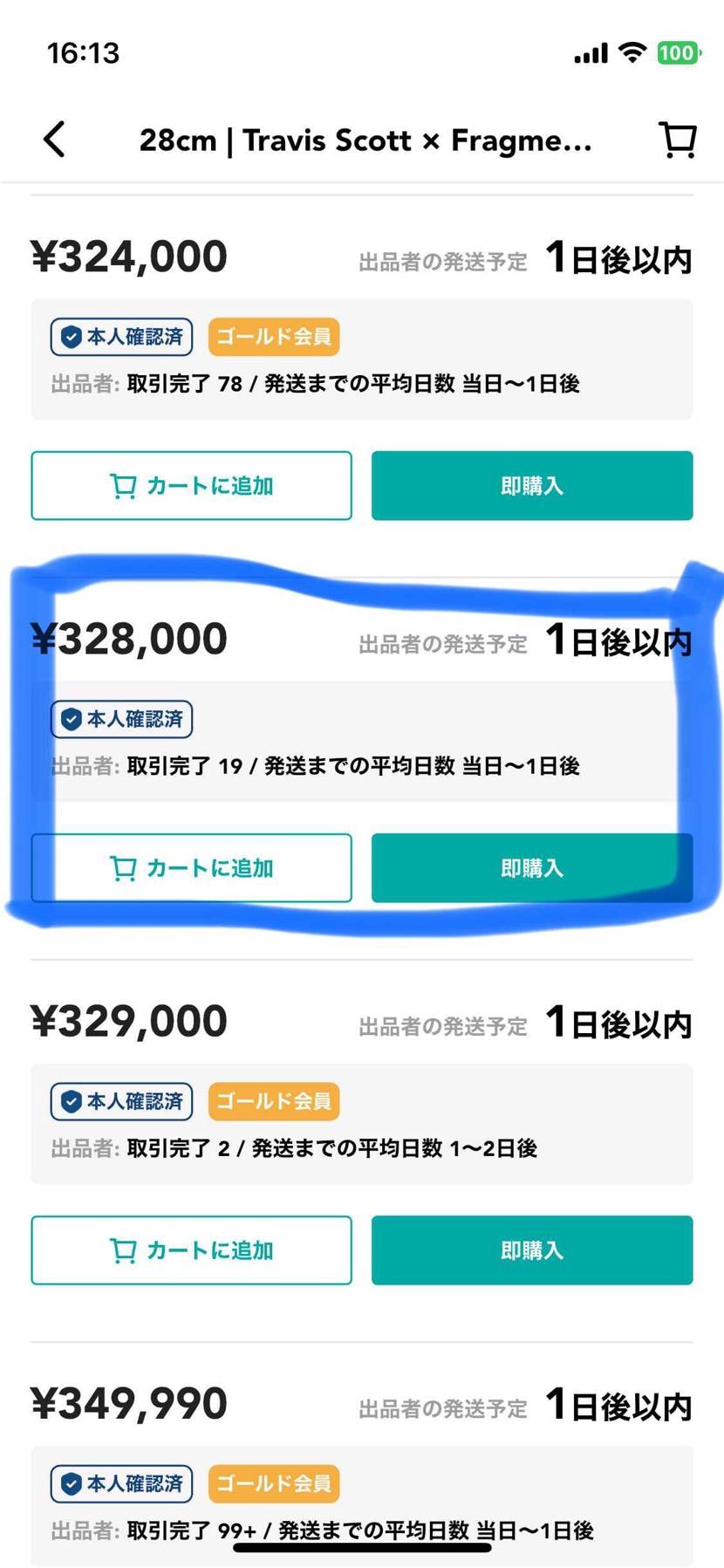The width and height of the screenshot is (724, 1568).
Task: Buy the ¥324,000 listing now
Action: [532, 486]
